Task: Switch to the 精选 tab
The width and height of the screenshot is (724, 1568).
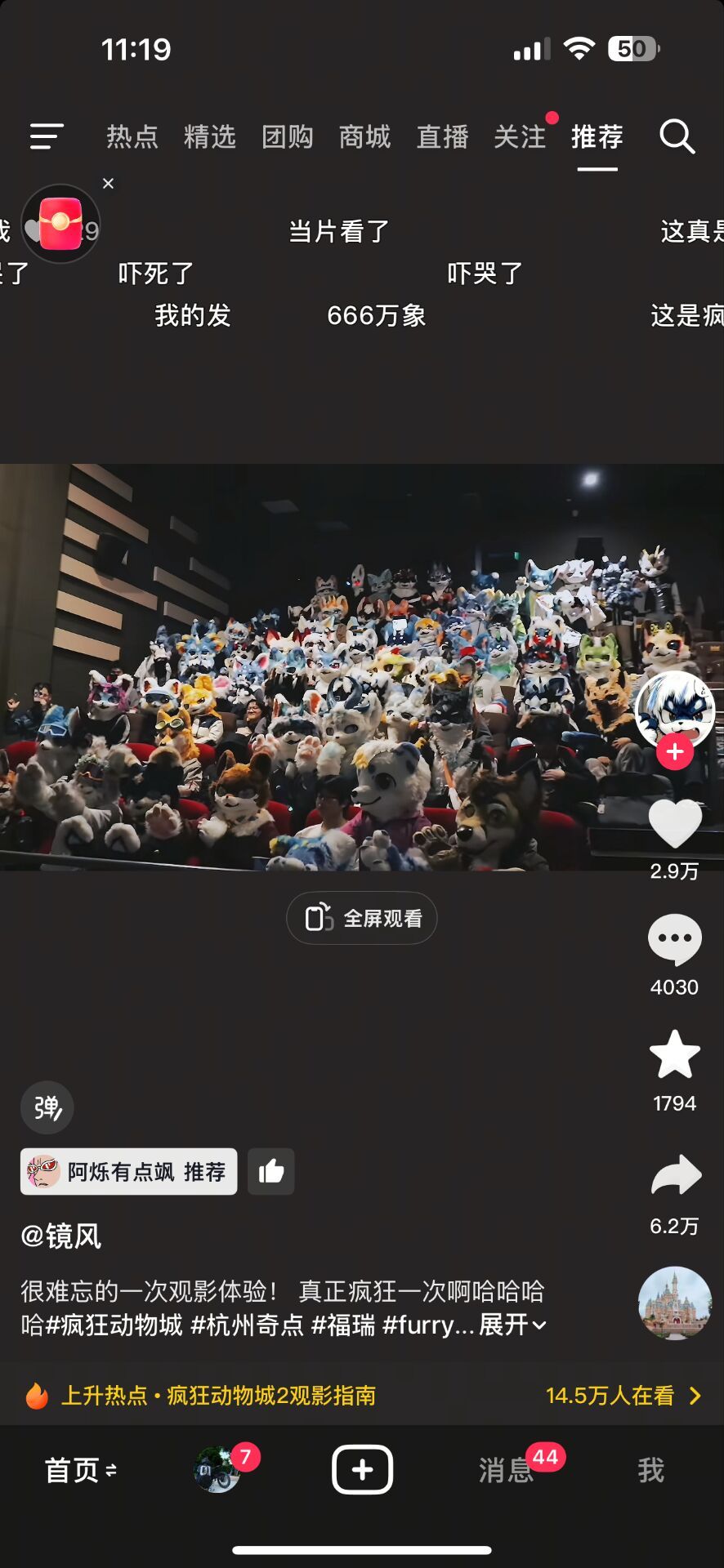Action: click(210, 136)
